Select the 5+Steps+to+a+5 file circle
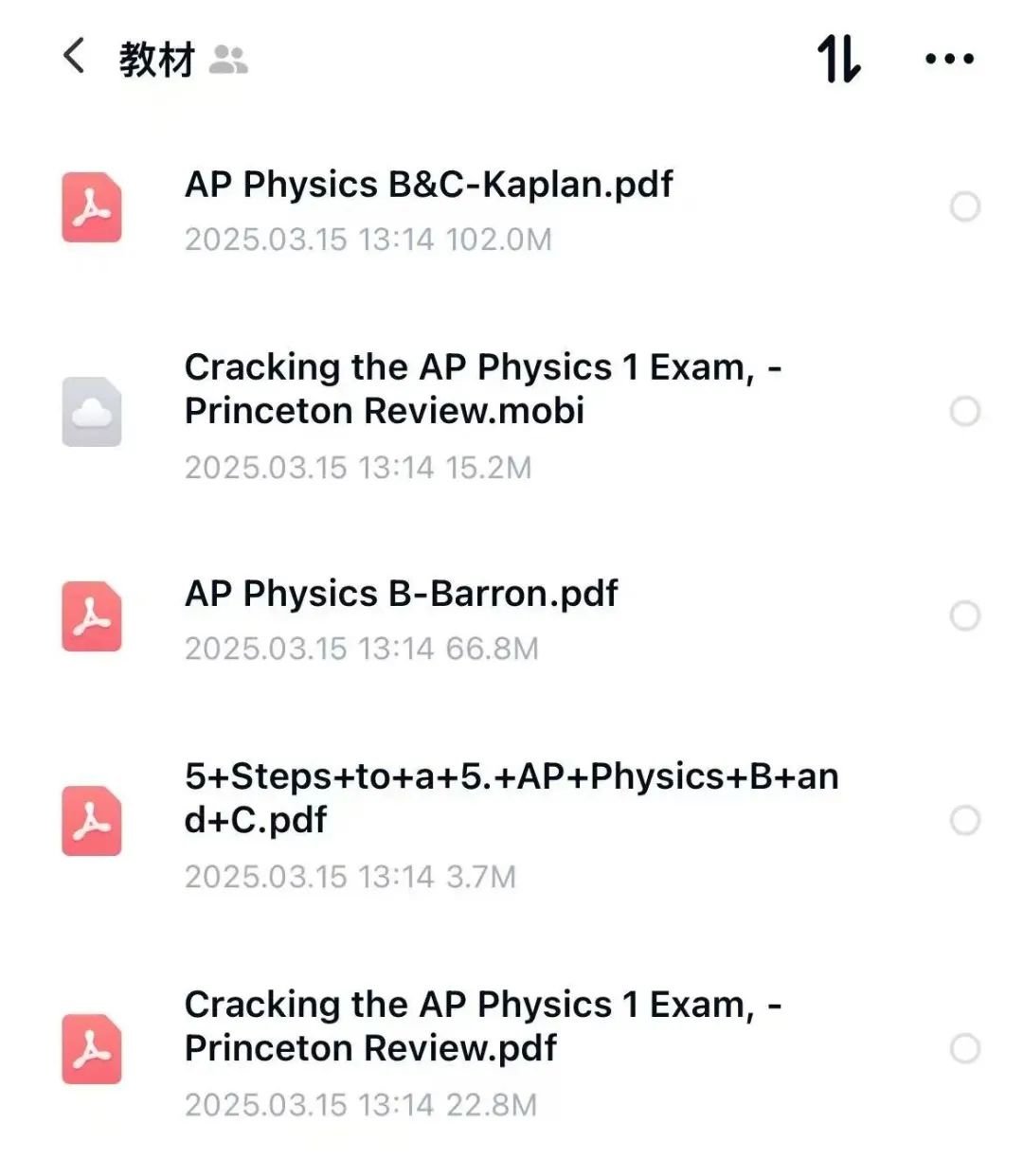 964,820
